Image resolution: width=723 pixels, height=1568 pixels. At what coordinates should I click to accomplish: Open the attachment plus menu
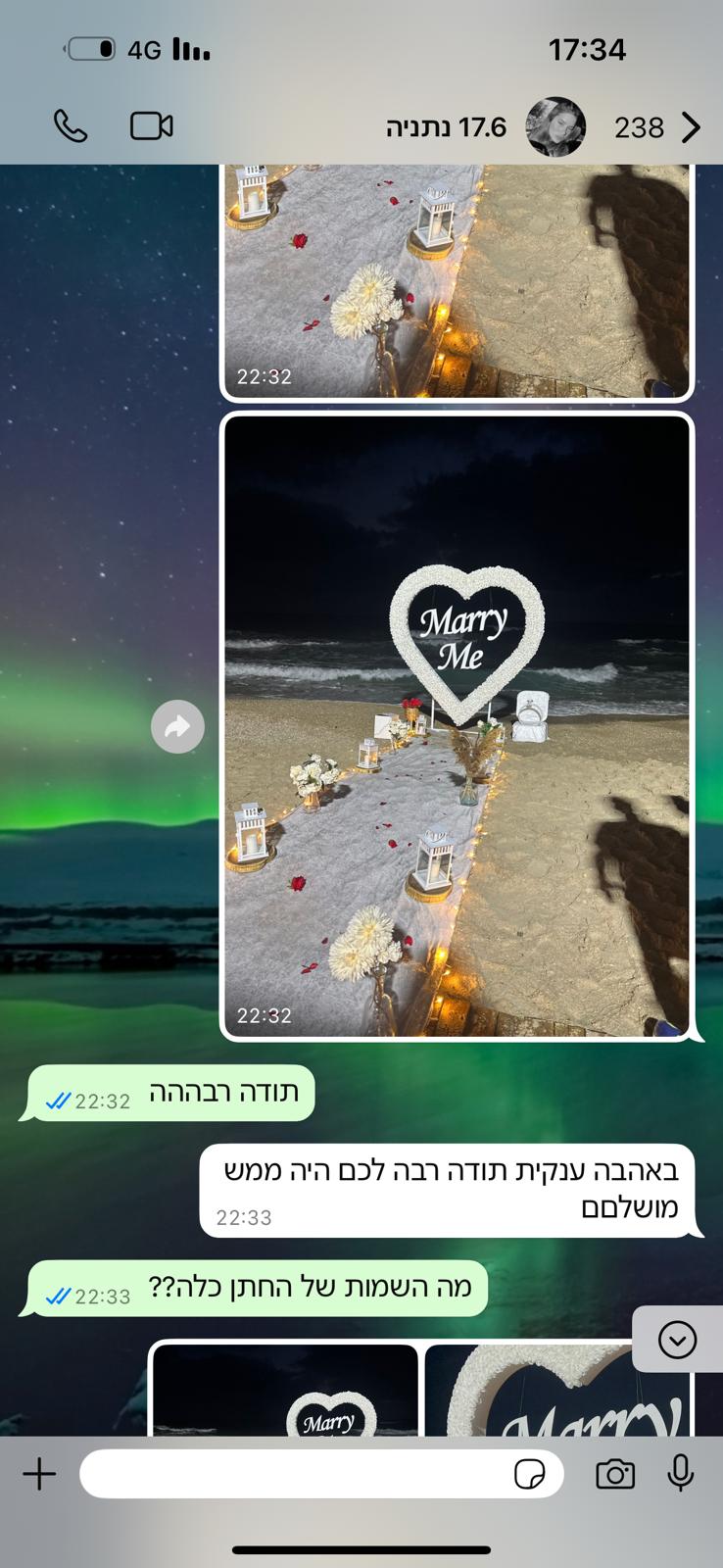coord(40,1474)
